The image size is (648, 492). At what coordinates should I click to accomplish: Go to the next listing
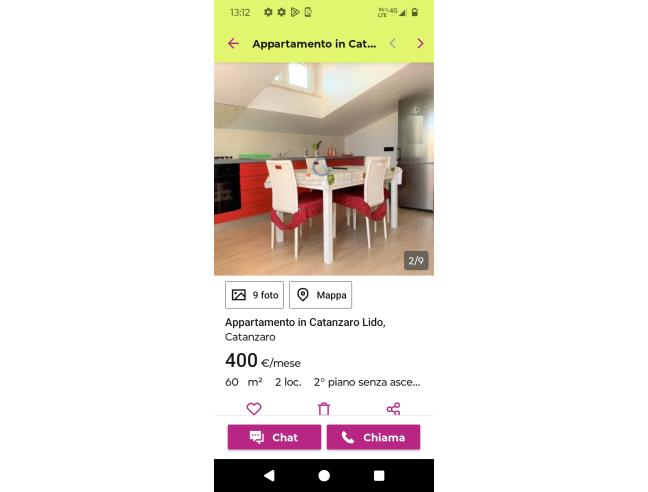[x=420, y=44]
